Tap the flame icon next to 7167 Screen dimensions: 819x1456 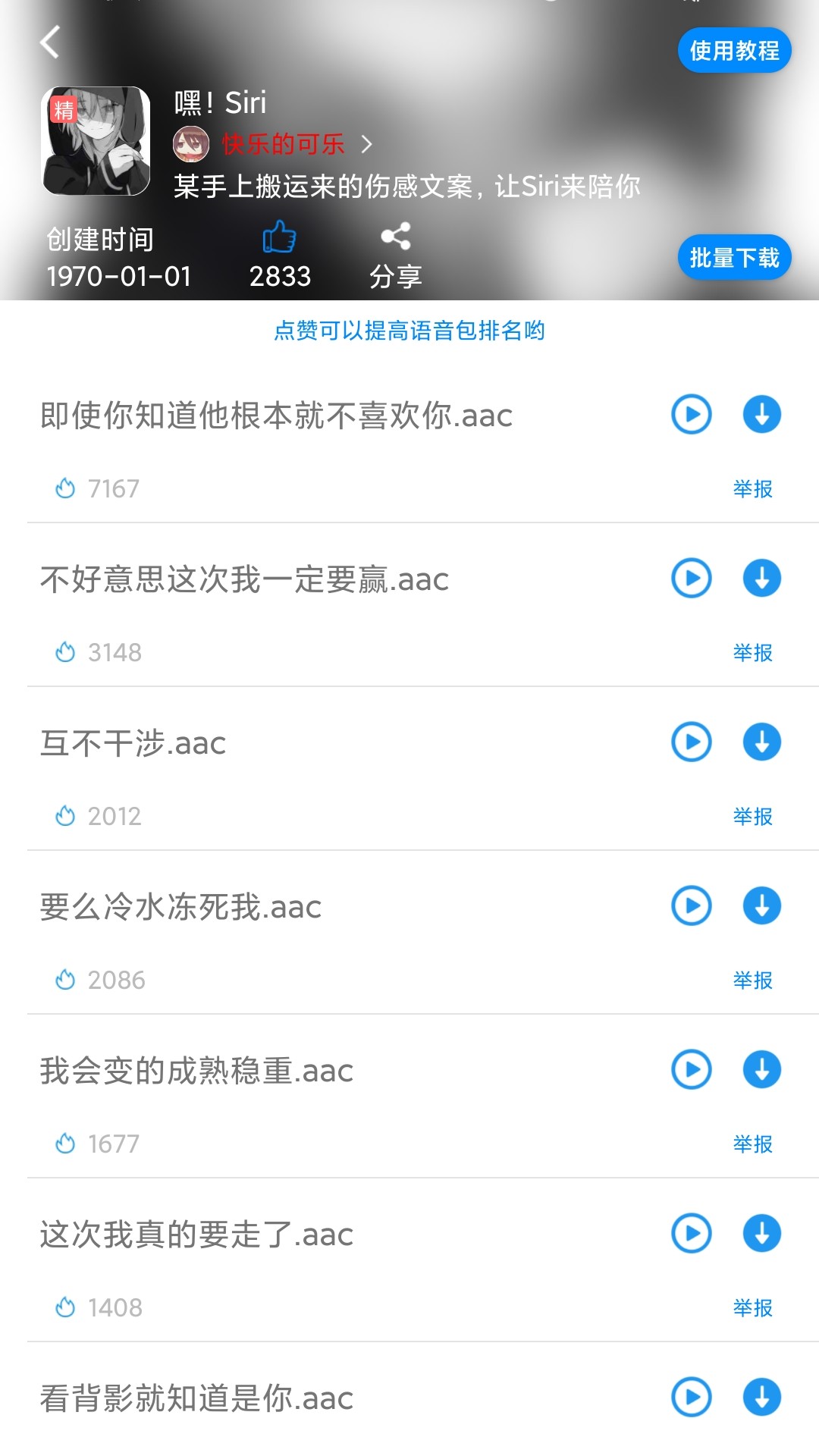click(x=67, y=488)
